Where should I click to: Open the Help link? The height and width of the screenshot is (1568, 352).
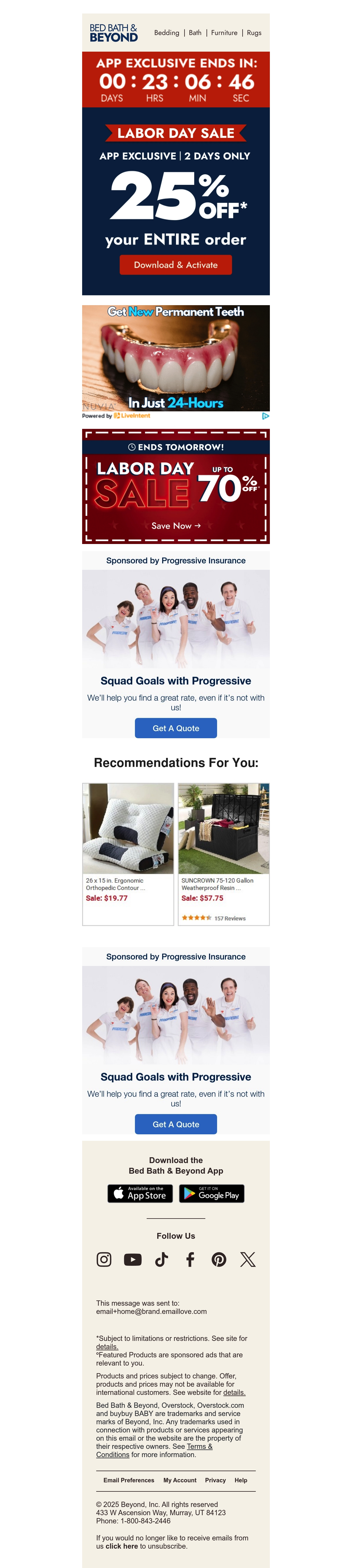pyautogui.click(x=241, y=1480)
